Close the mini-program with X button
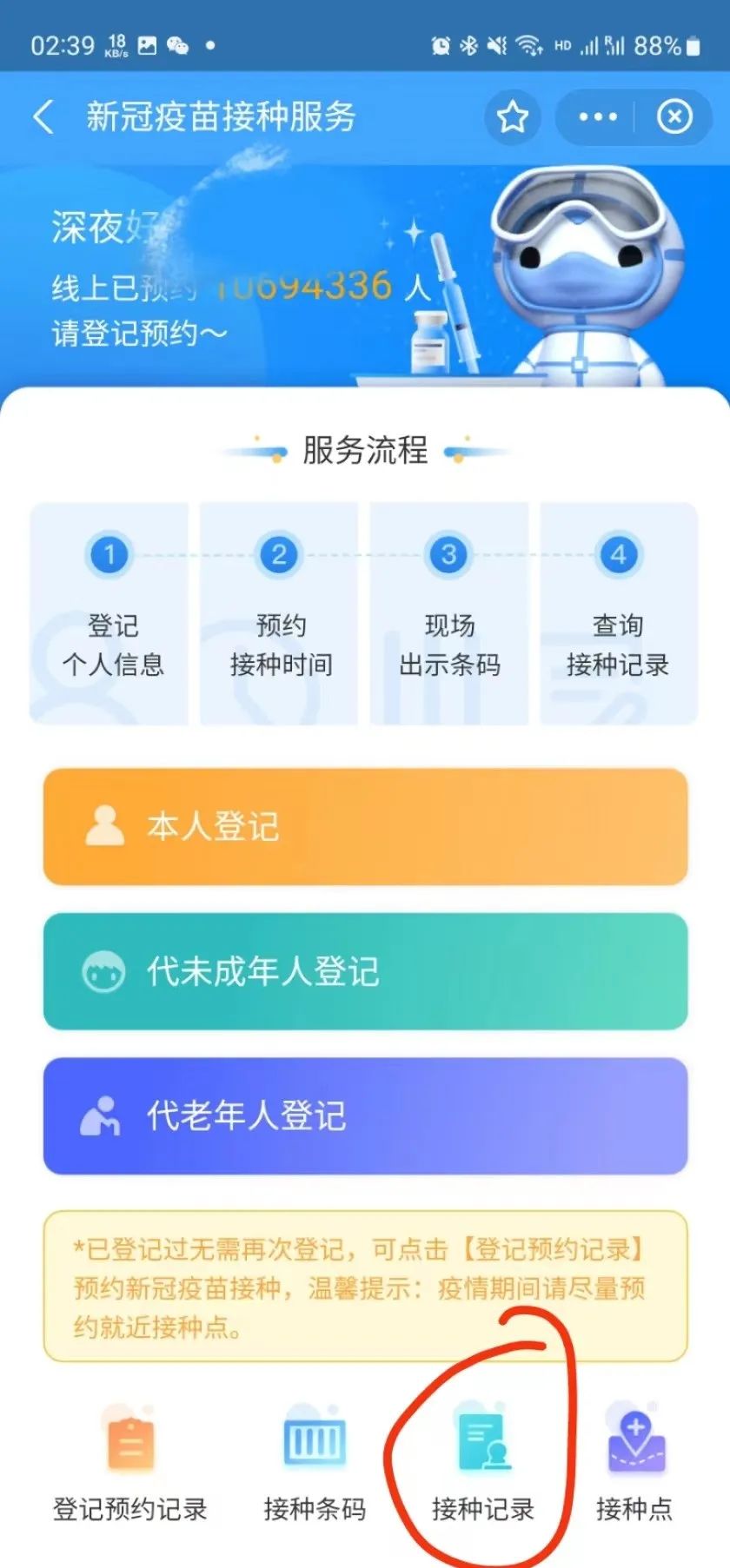This screenshot has width=730, height=1568. [675, 117]
